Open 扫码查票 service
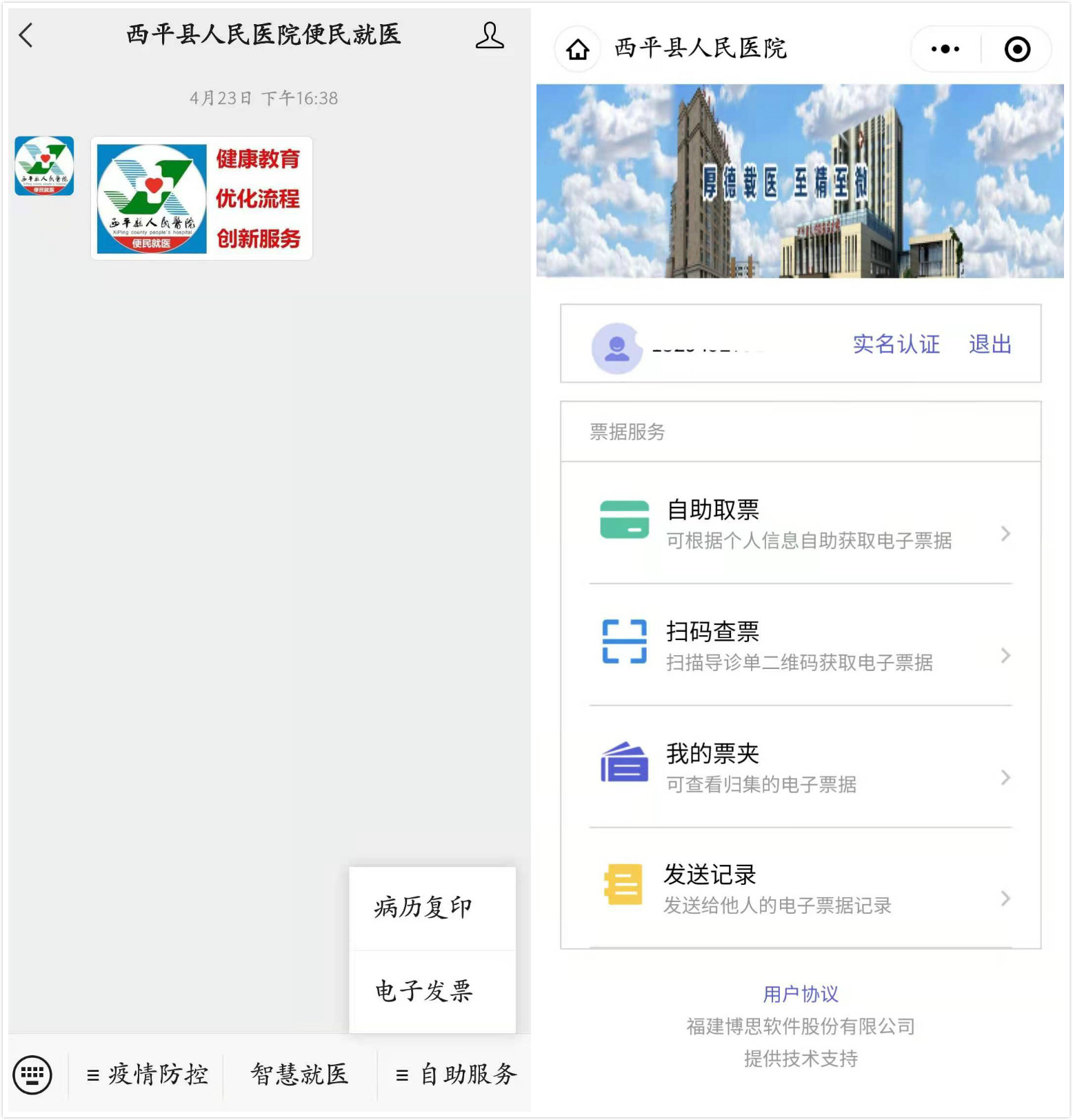 800,646
